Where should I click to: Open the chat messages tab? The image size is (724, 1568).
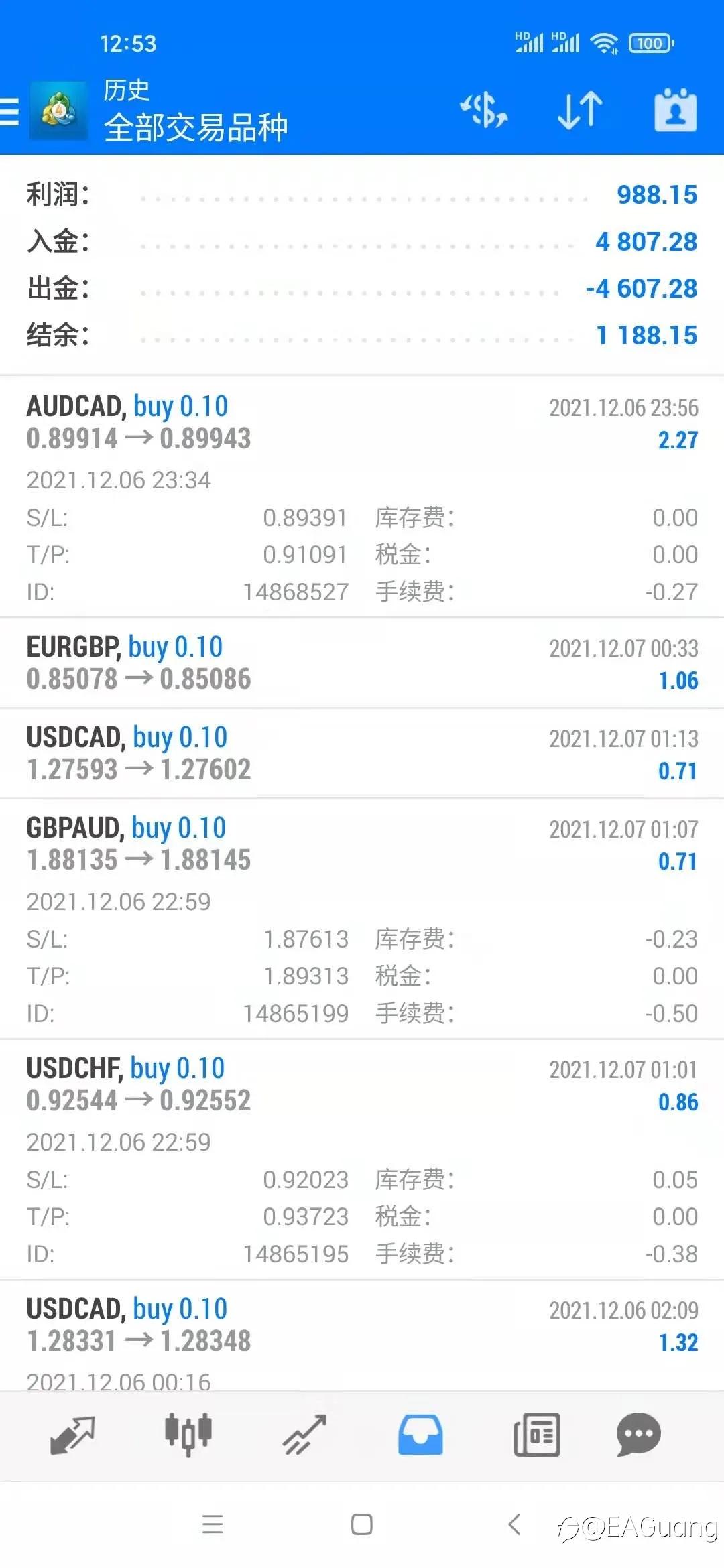(638, 1435)
